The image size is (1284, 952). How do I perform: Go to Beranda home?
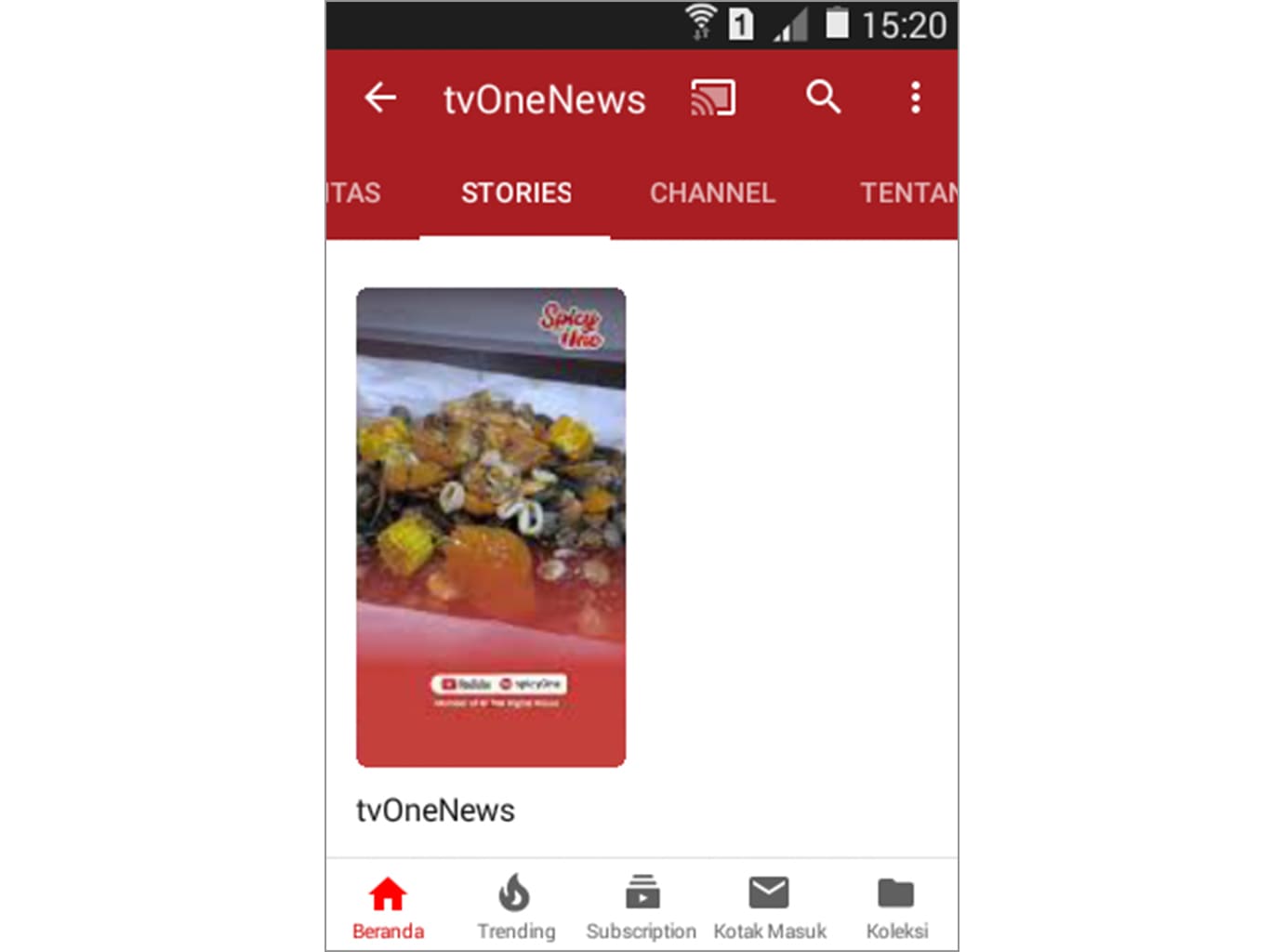click(x=388, y=906)
